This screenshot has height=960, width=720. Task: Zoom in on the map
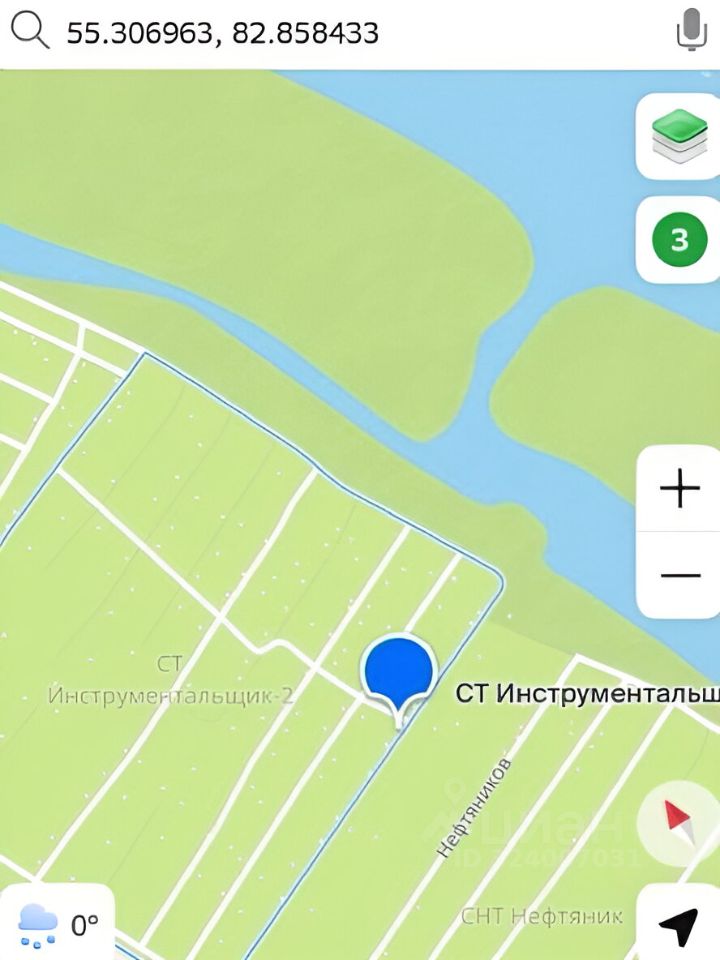coord(680,489)
